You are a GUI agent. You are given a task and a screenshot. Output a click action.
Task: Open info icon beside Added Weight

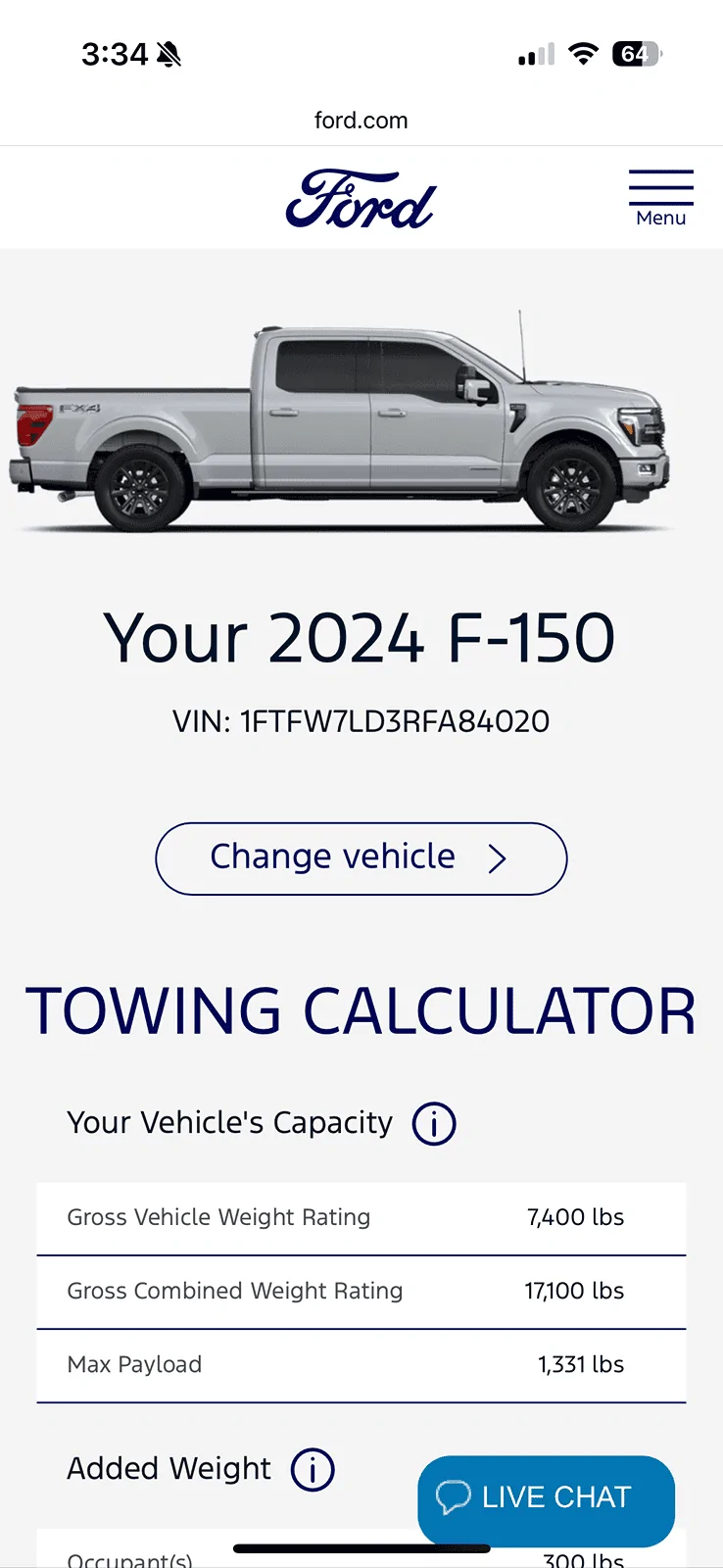313,1470
